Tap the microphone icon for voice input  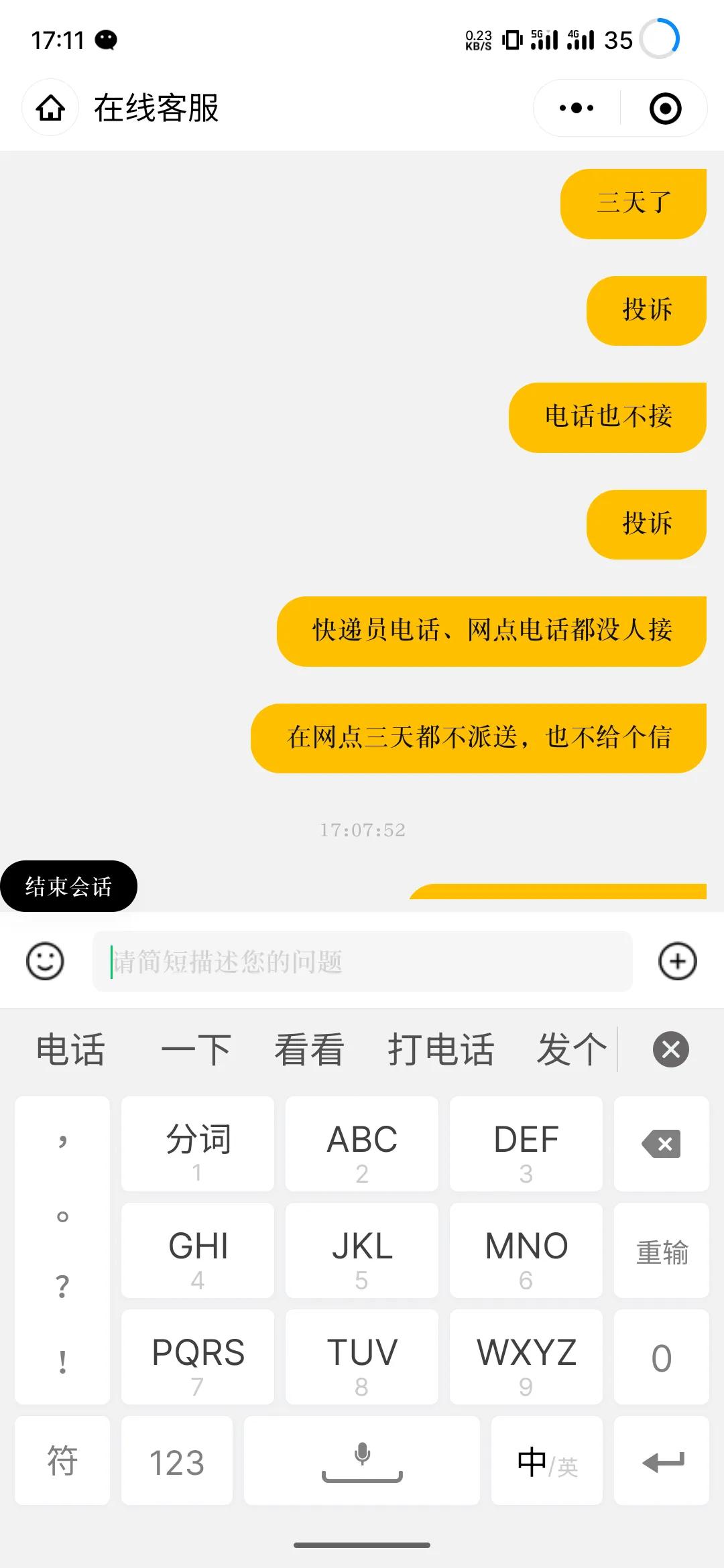(x=361, y=1461)
